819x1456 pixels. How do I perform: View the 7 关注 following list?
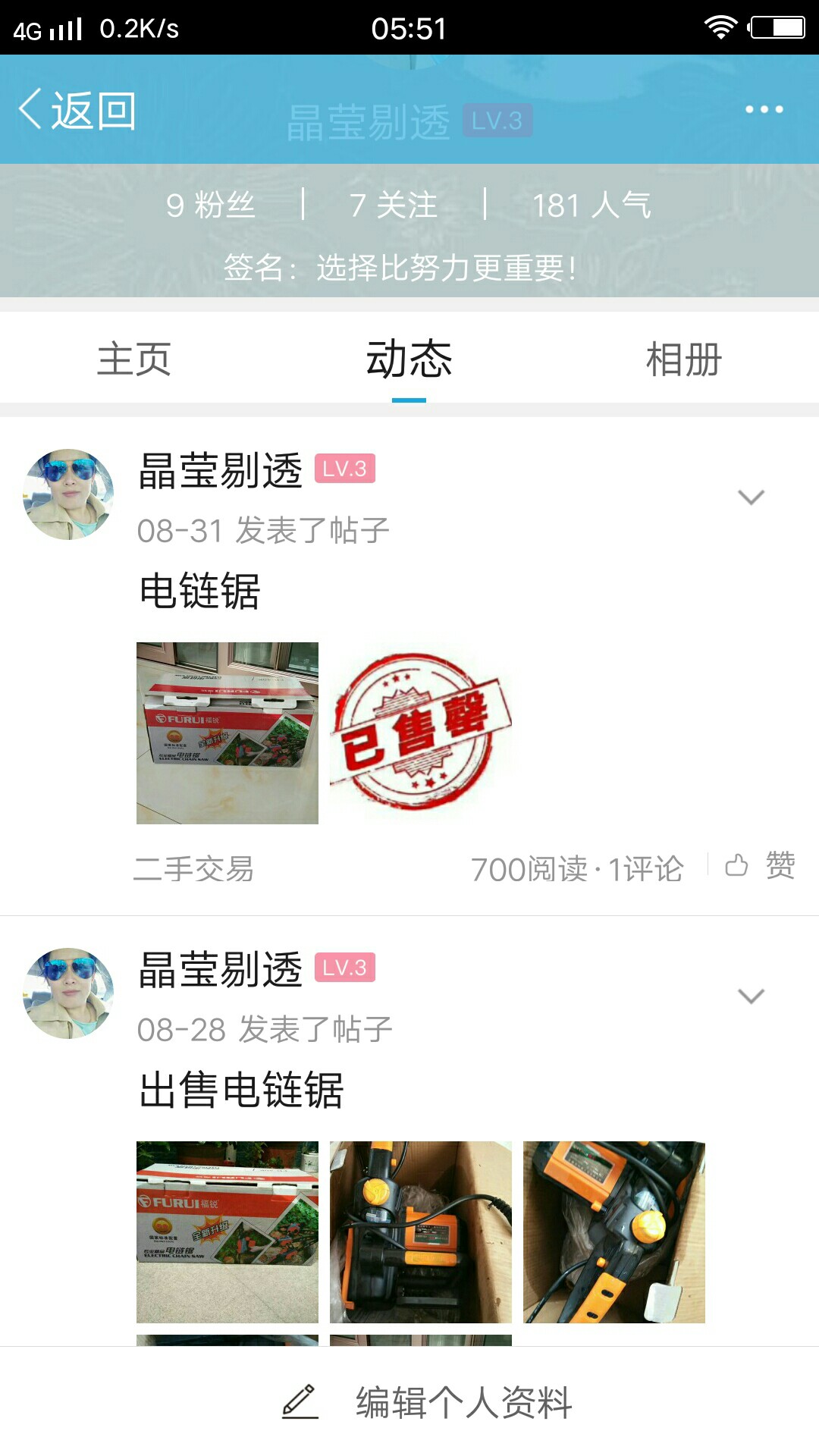[394, 205]
